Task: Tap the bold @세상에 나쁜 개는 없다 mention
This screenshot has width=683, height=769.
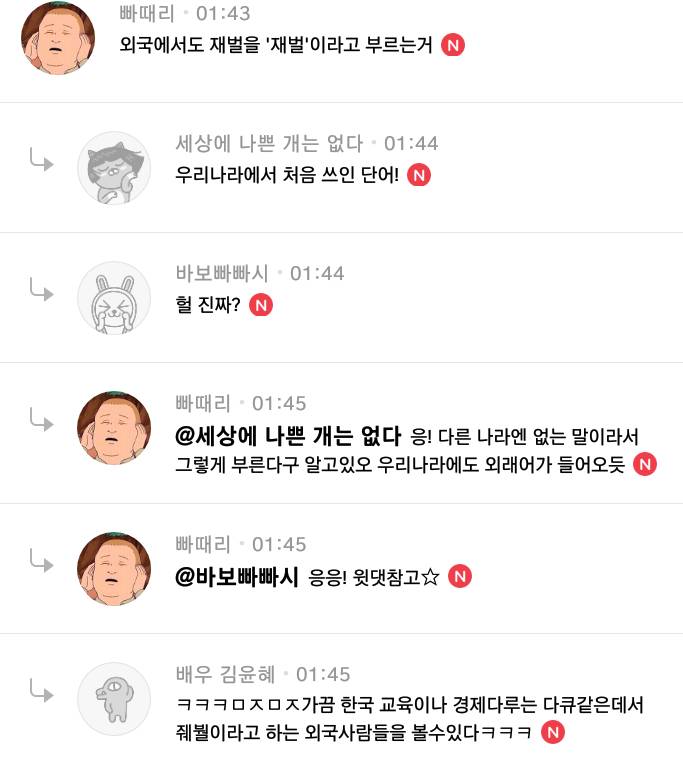Action: click(288, 437)
